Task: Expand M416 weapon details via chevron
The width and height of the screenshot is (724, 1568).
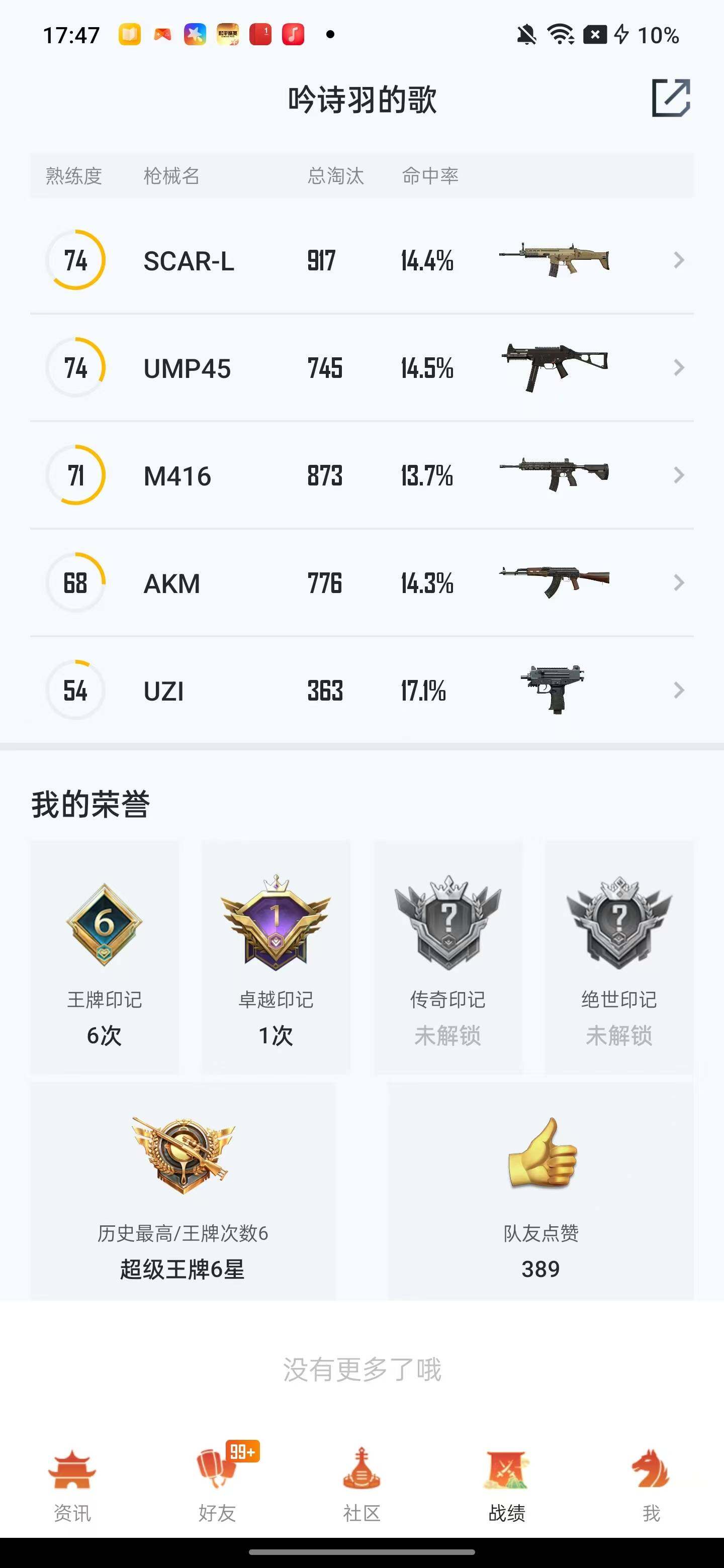Action: 678,475
